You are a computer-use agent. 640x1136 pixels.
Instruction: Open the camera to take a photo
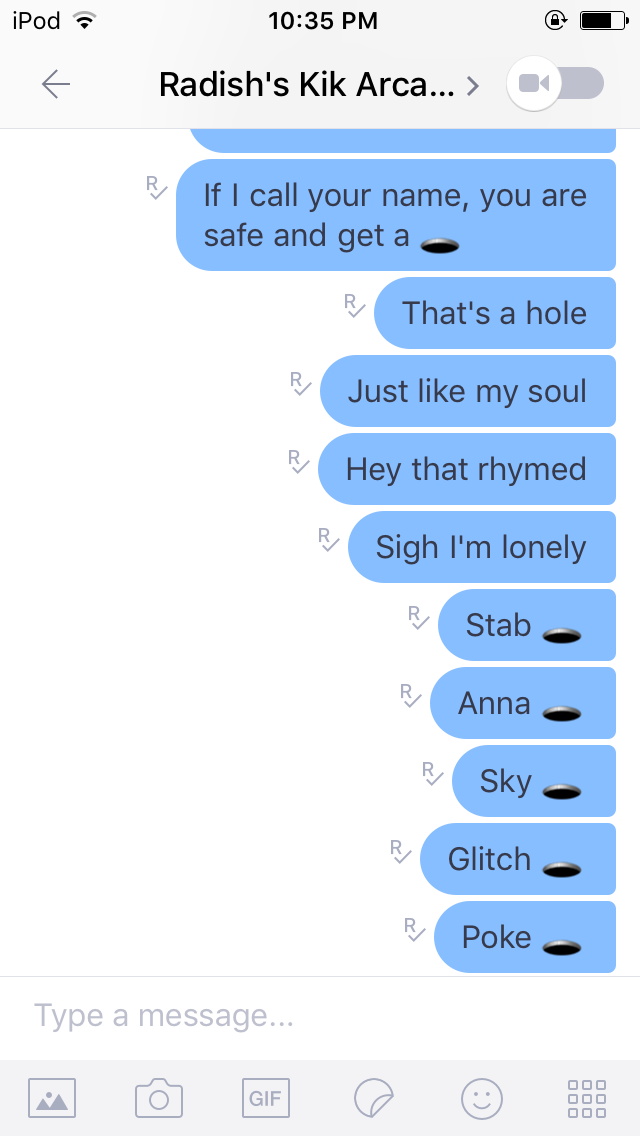158,1098
